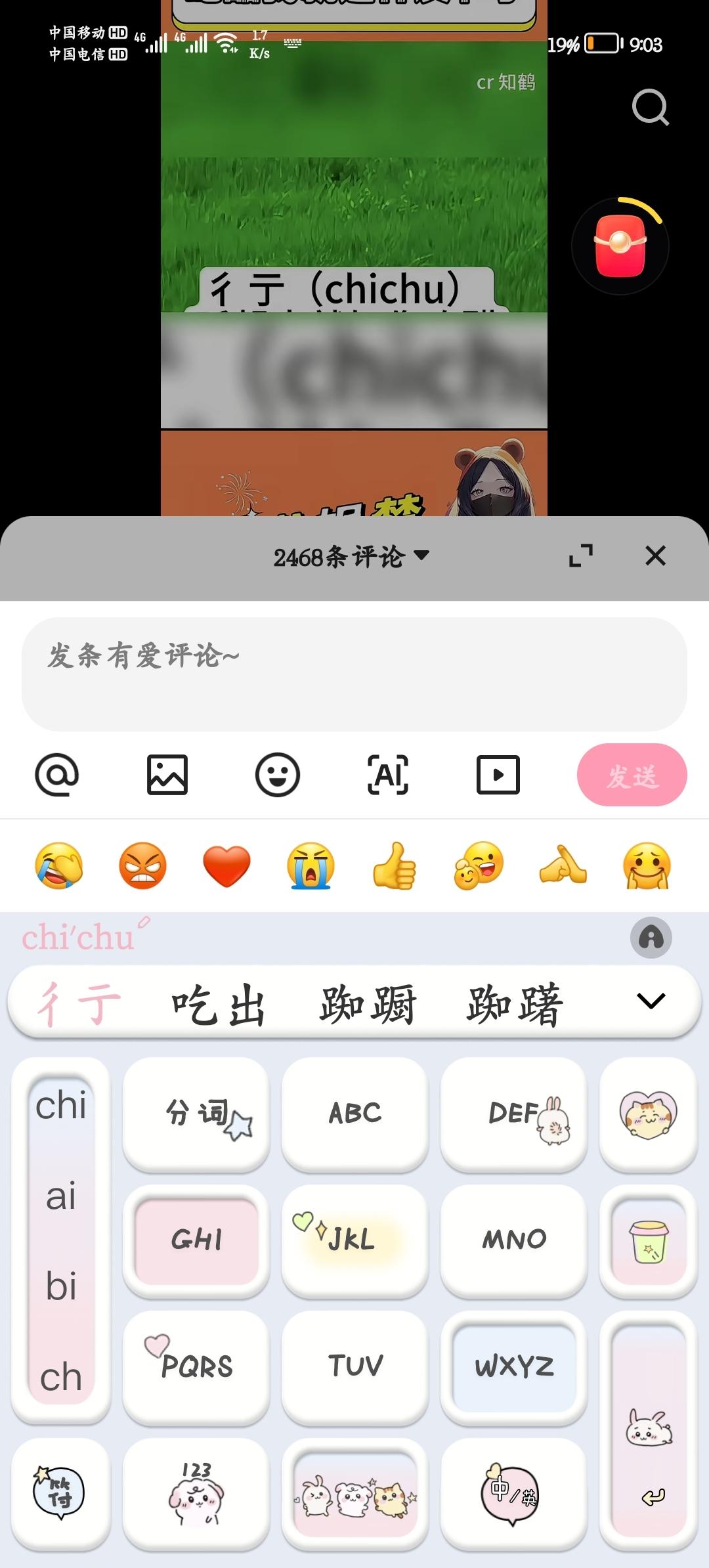Insert the thumbs-up emoji
The height and width of the screenshot is (1568, 709).
(x=395, y=866)
